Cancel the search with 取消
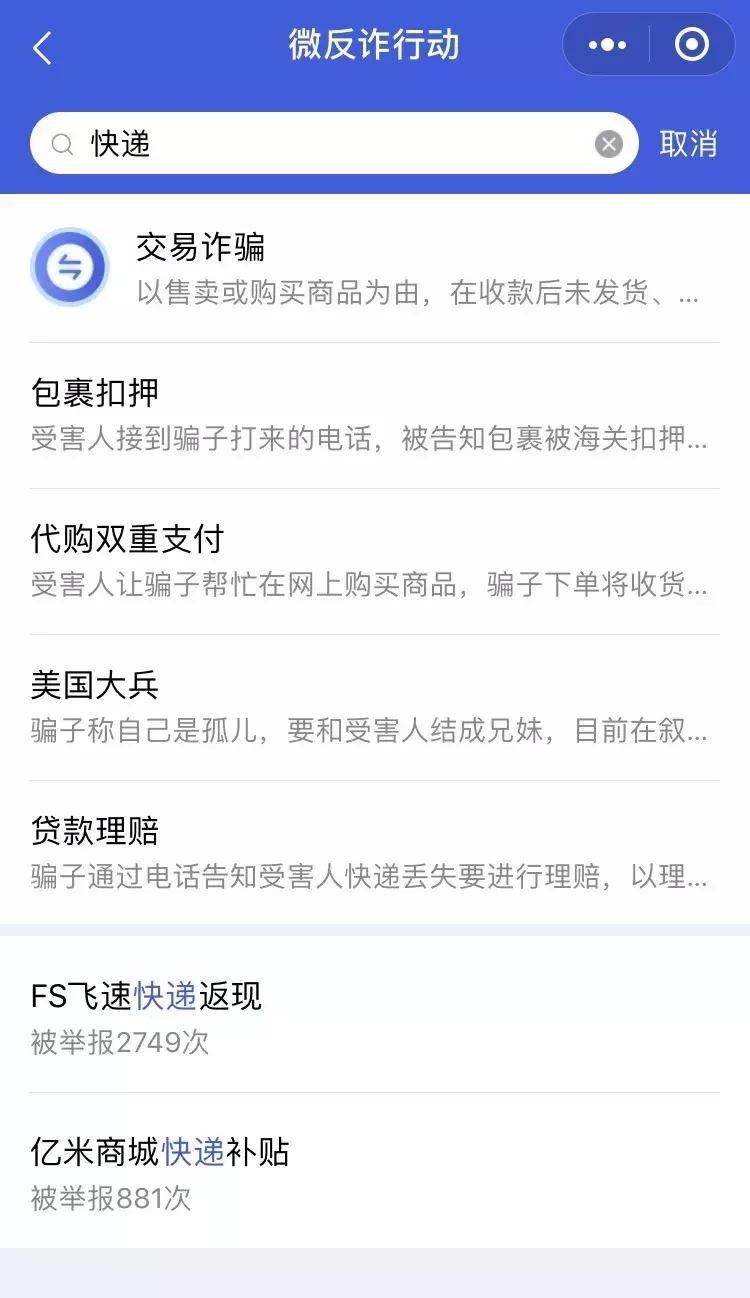This screenshot has height=1298, width=750. coord(688,144)
